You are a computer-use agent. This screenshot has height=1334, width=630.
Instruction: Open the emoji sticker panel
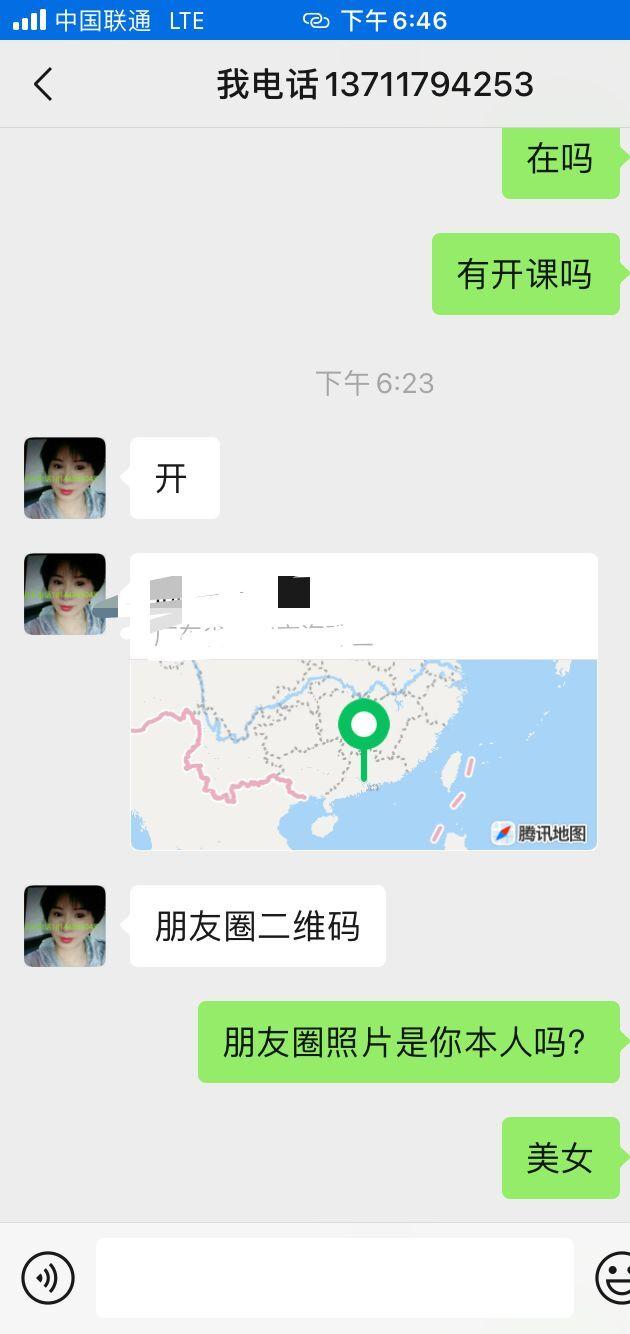[x=615, y=1277]
